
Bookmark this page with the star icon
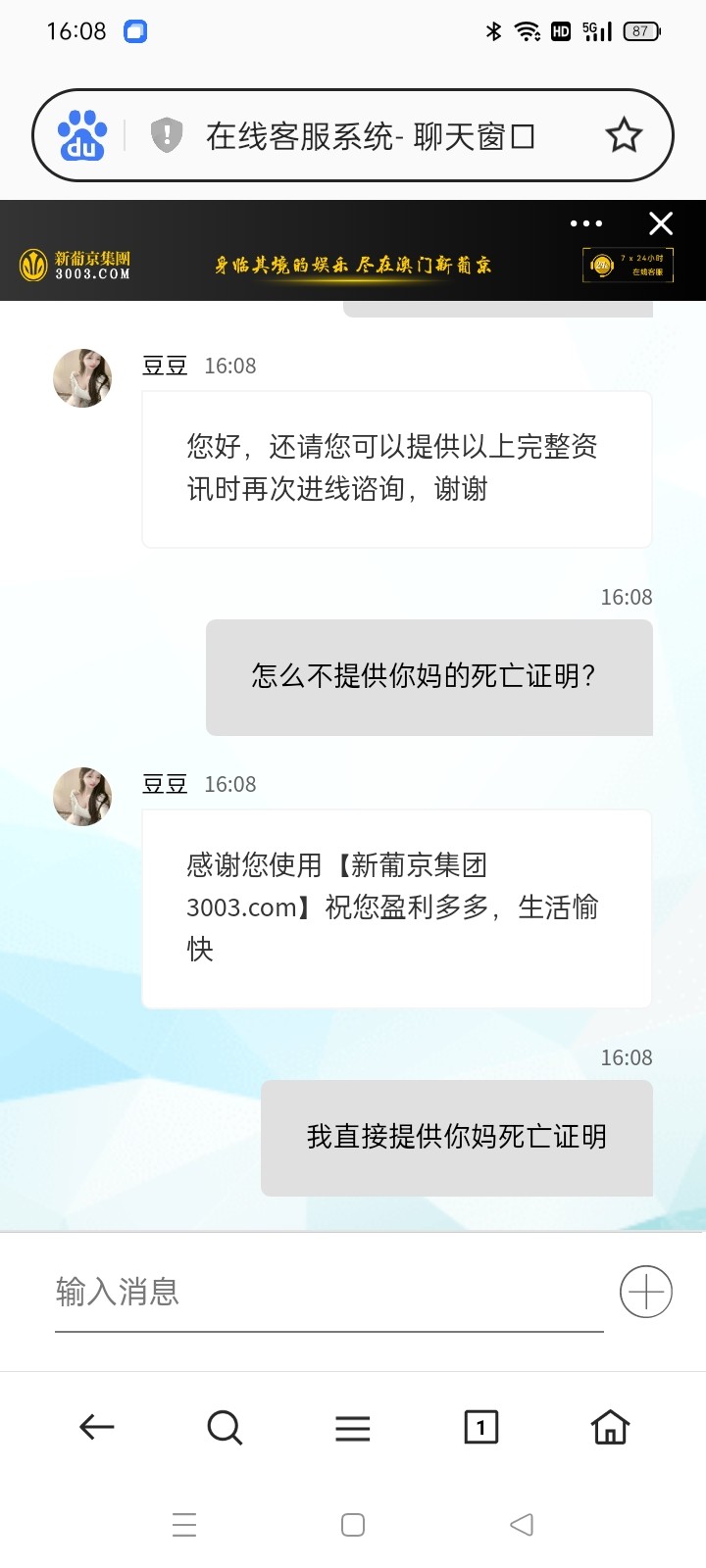coord(624,135)
